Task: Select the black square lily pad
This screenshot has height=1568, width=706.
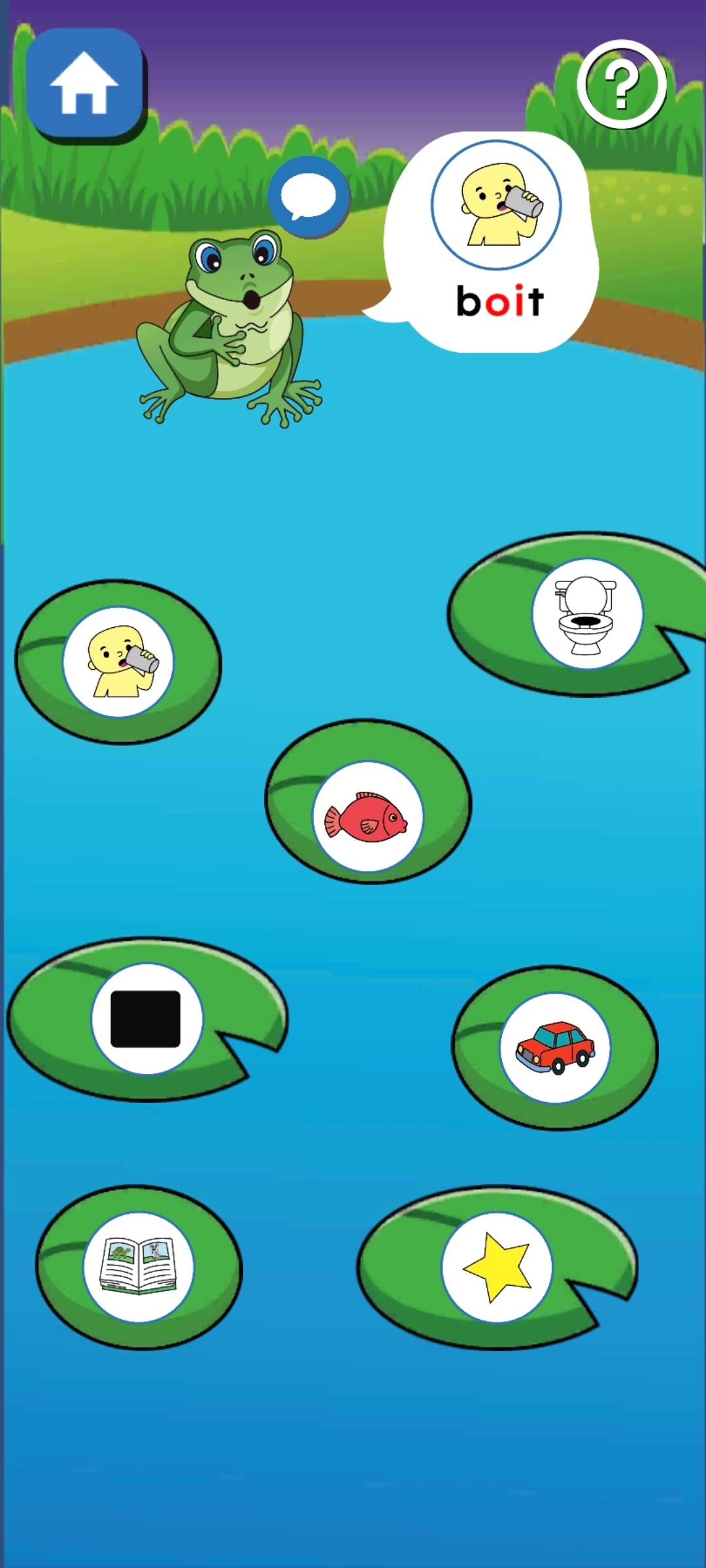Action: 147,1019
